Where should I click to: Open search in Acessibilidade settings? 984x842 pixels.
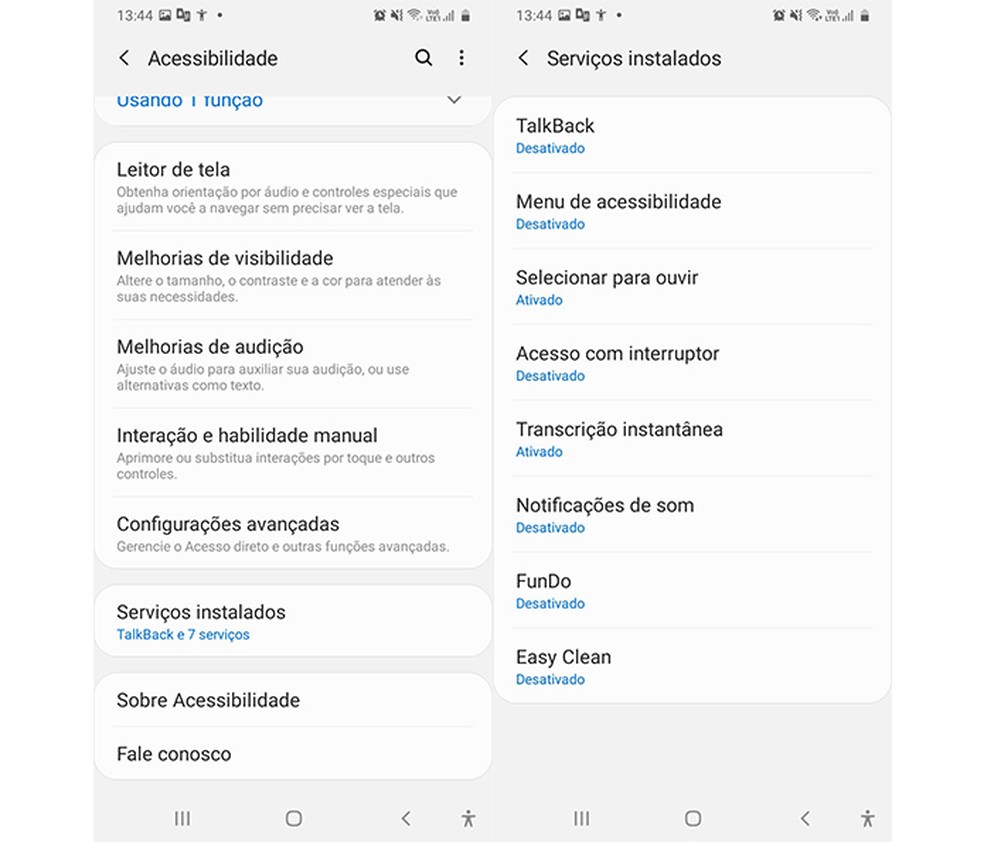424,58
